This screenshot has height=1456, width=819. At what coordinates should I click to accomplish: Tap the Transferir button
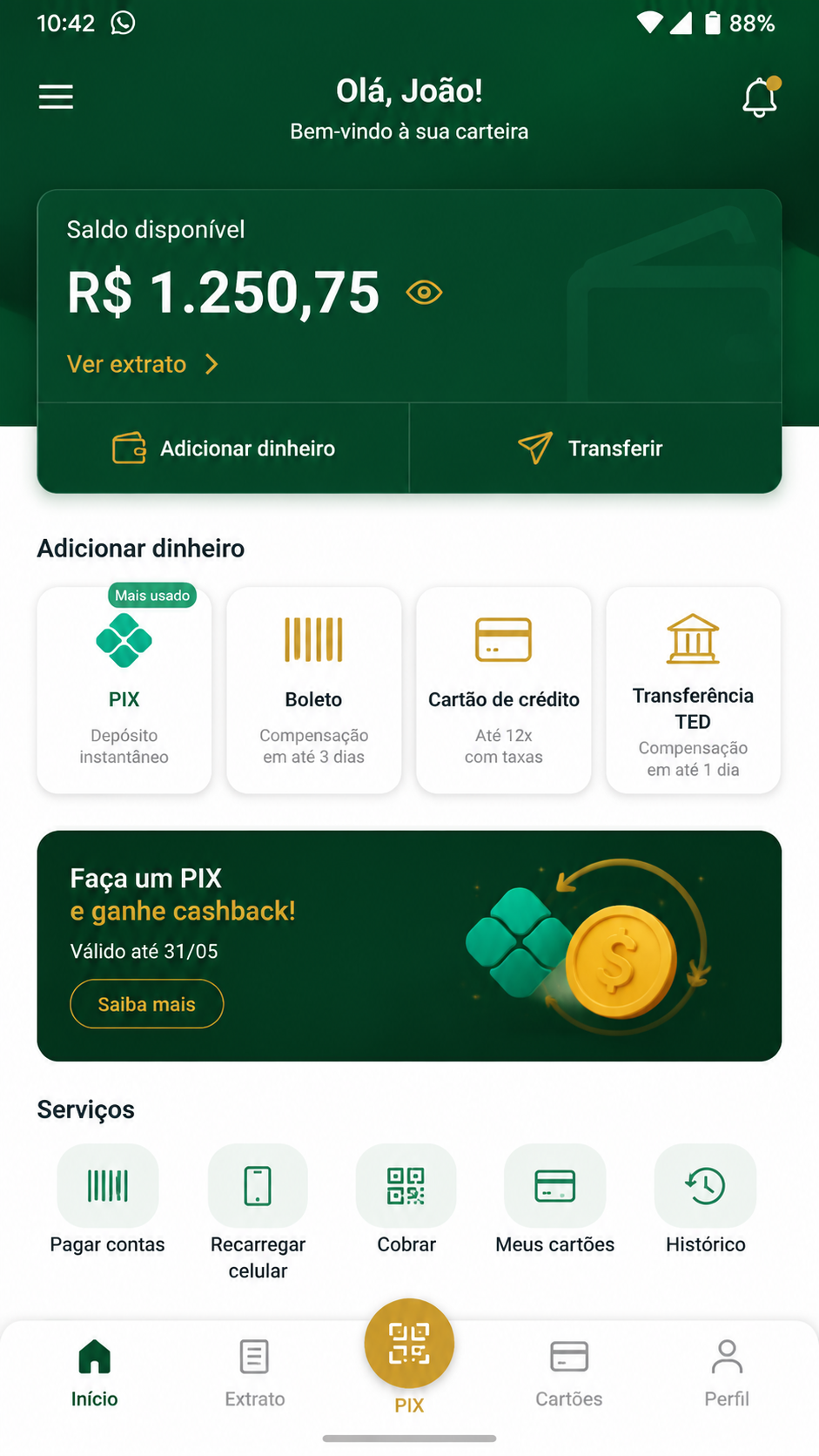tap(595, 448)
